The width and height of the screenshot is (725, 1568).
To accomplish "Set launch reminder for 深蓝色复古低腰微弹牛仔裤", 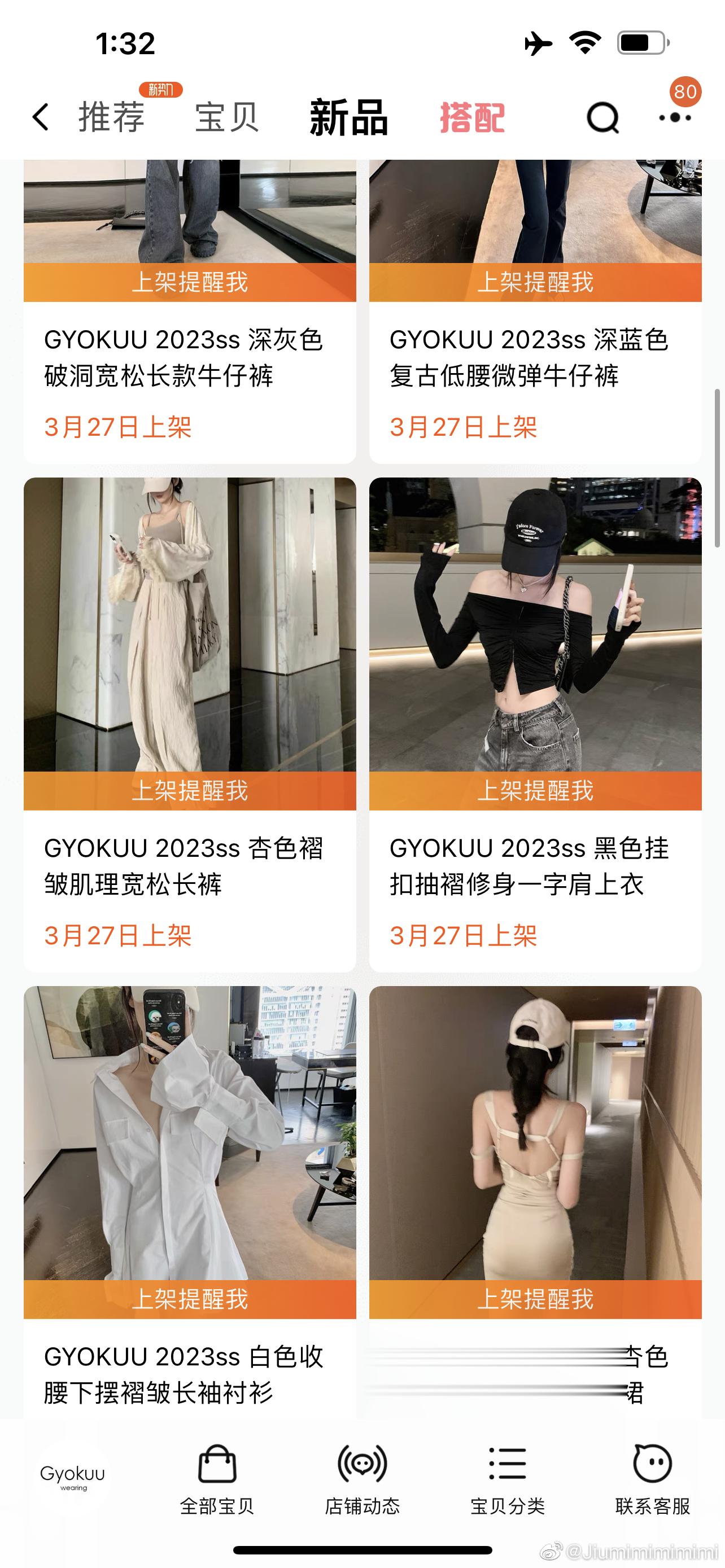I will click(535, 282).
